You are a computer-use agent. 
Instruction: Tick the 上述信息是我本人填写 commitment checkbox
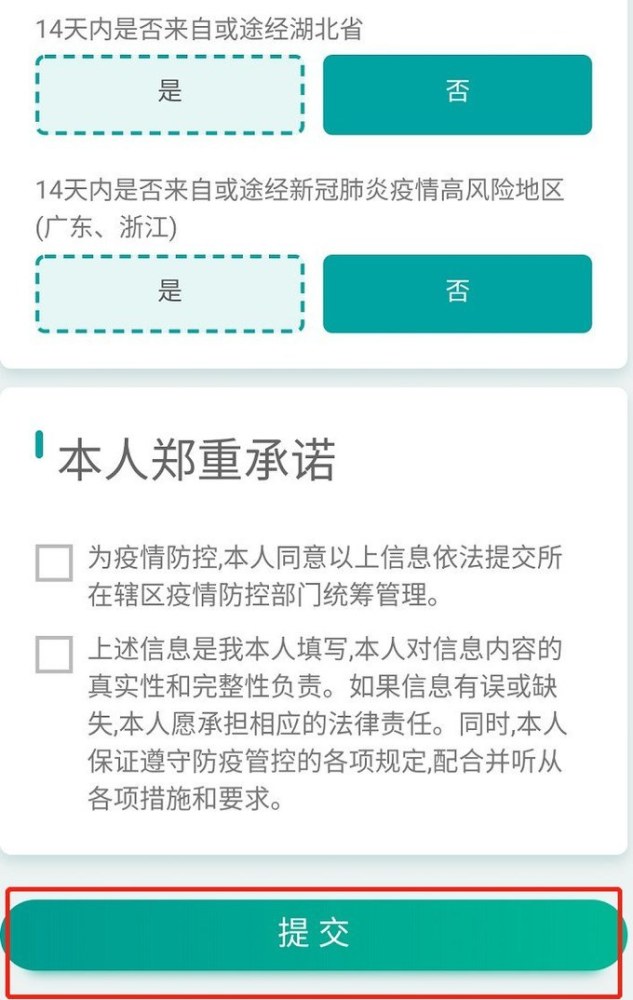point(54,654)
